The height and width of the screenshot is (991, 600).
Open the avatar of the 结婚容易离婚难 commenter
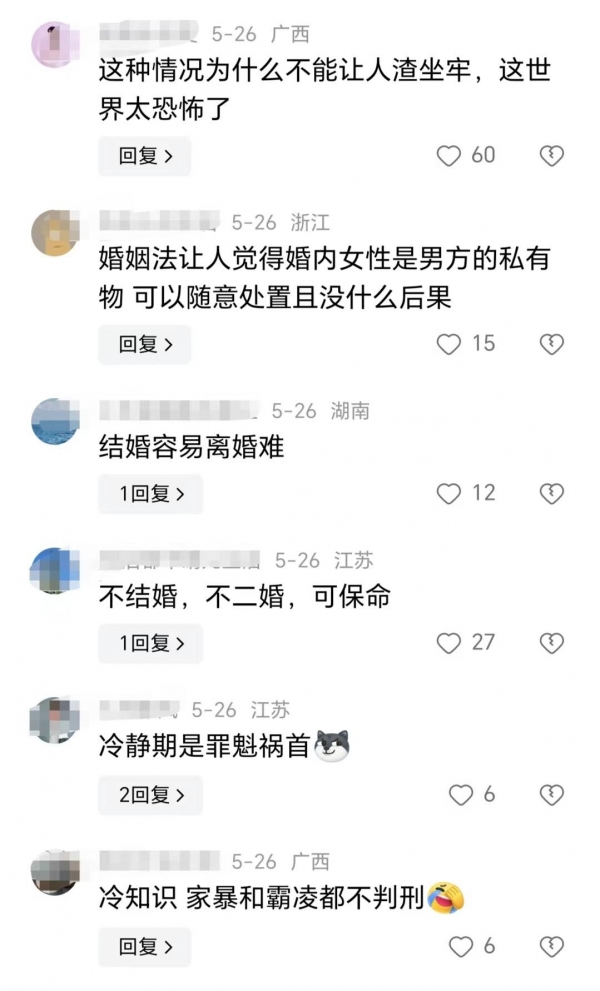(x=54, y=422)
